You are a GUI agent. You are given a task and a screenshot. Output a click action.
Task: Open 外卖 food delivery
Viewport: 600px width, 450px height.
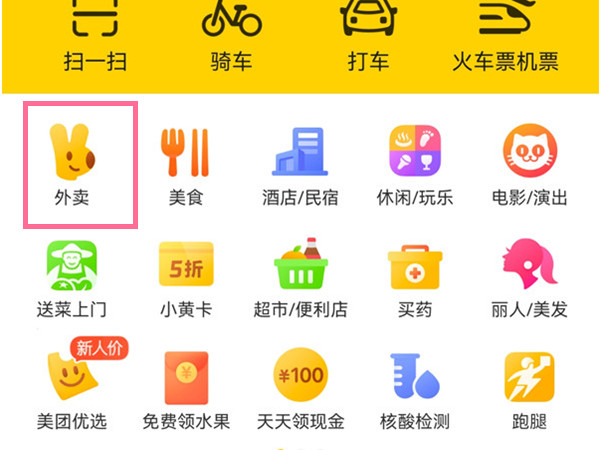(80, 164)
